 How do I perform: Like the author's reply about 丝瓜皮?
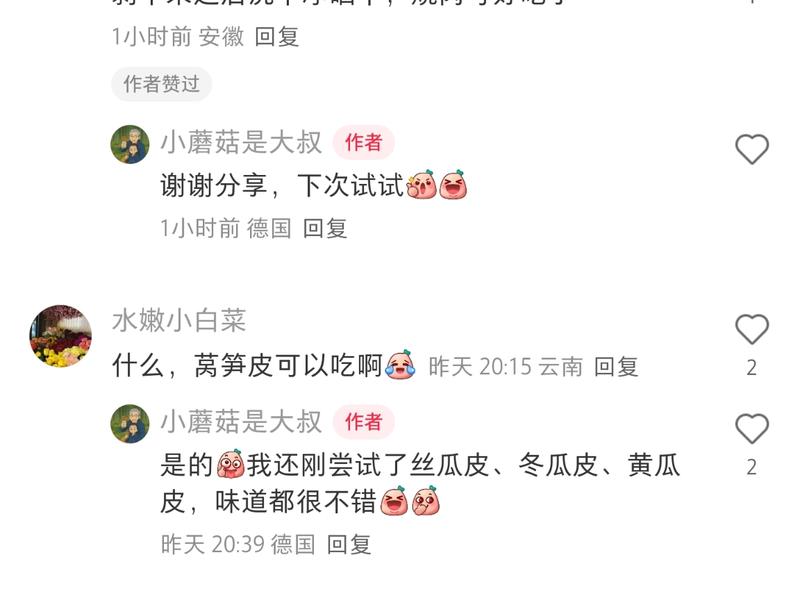point(752,430)
